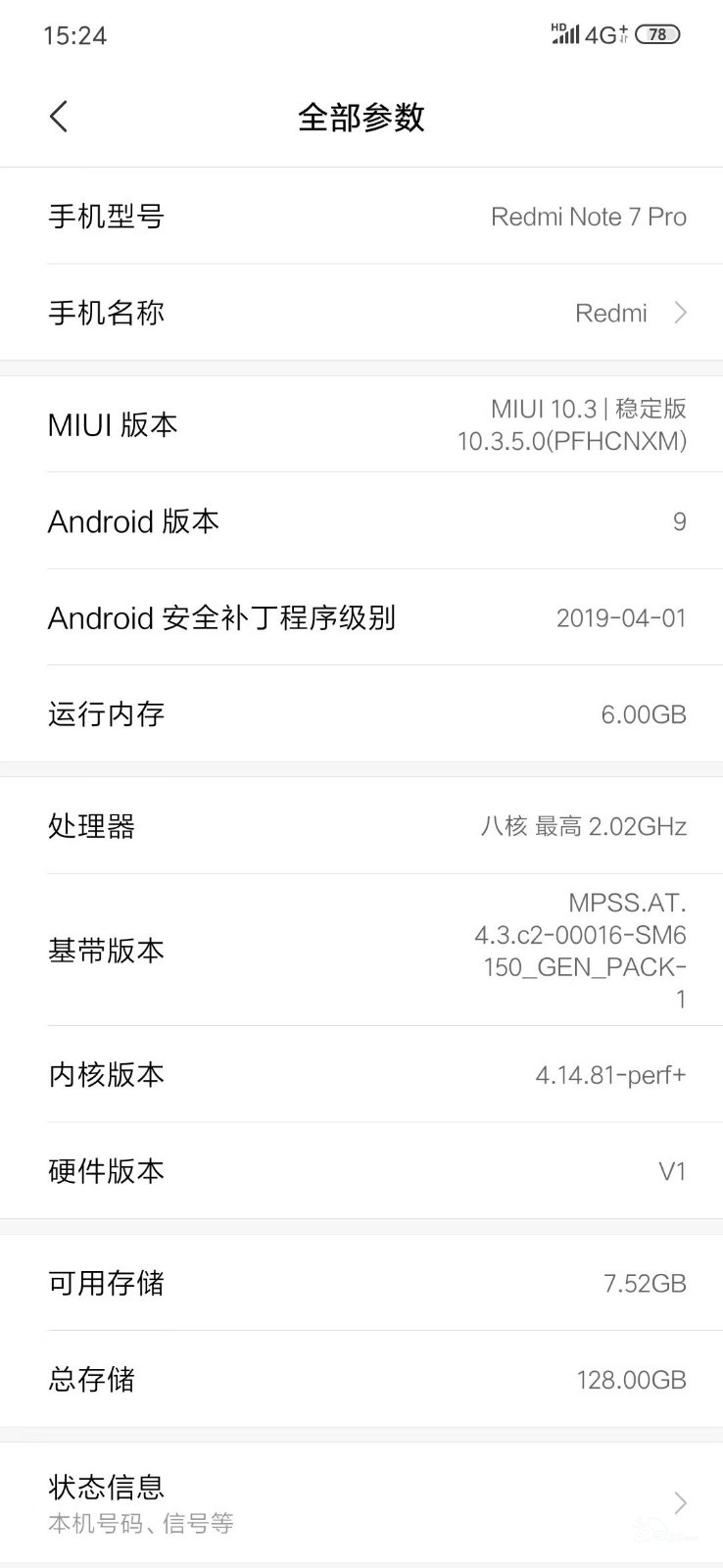This screenshot has width=723, height=1568.
Task: Open the 手机名称 Redmi row
Action: pyautogui.click(x=361, y=313)
